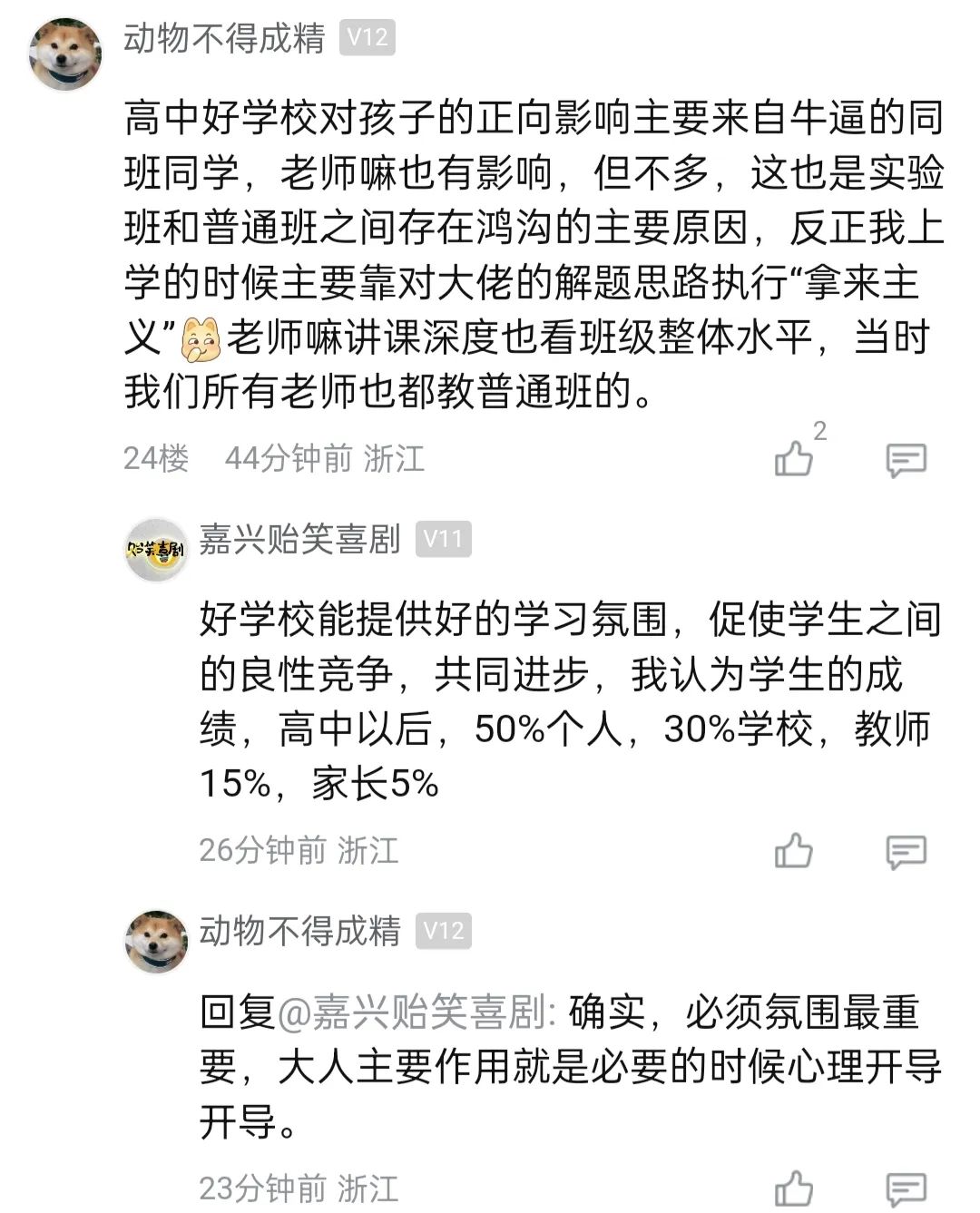Open username 嘉兴贻笑喜剧 above its comment
The image size is (980, 1213).
click(x=299, y=540)
